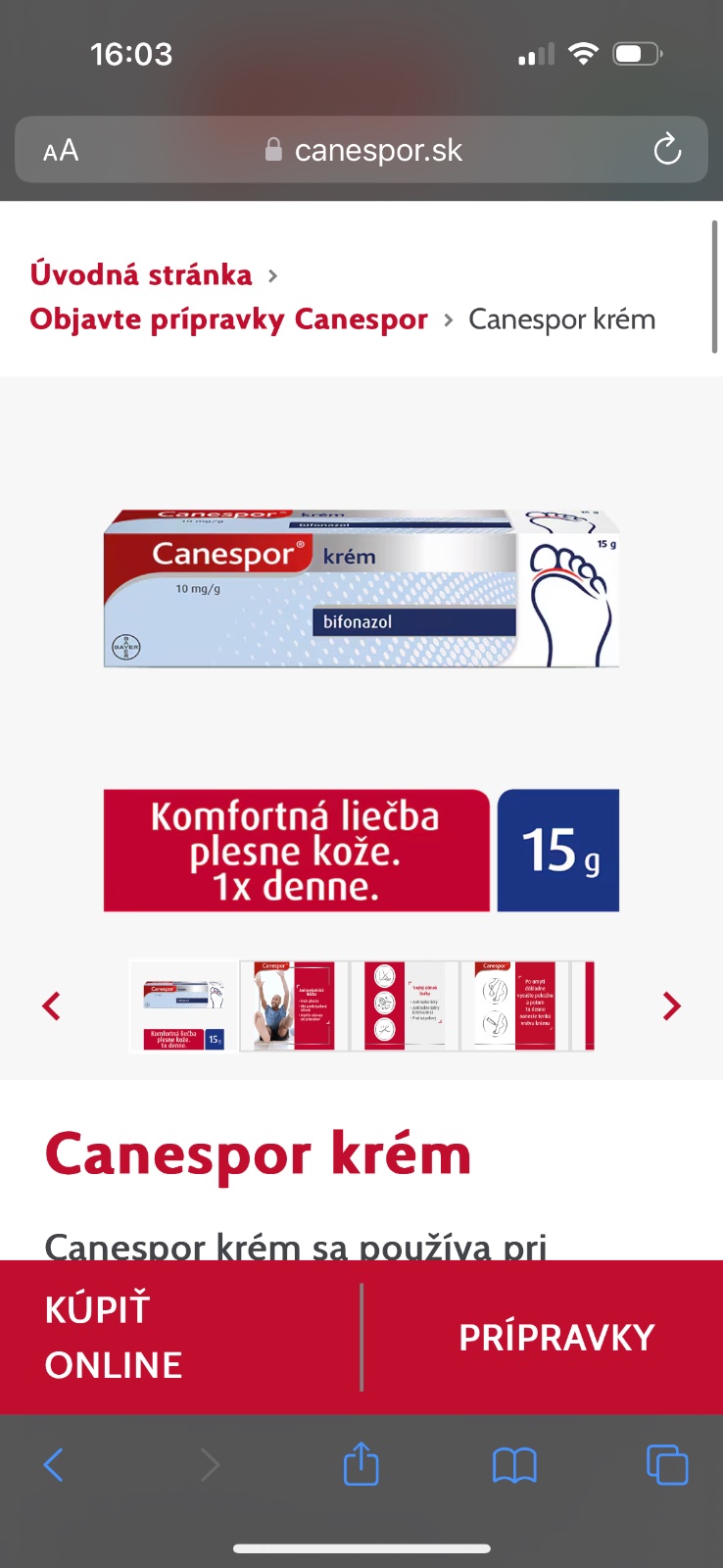Open the AA reader settings menu
This screenshot has height=1568, width=723.
point(61,151)
